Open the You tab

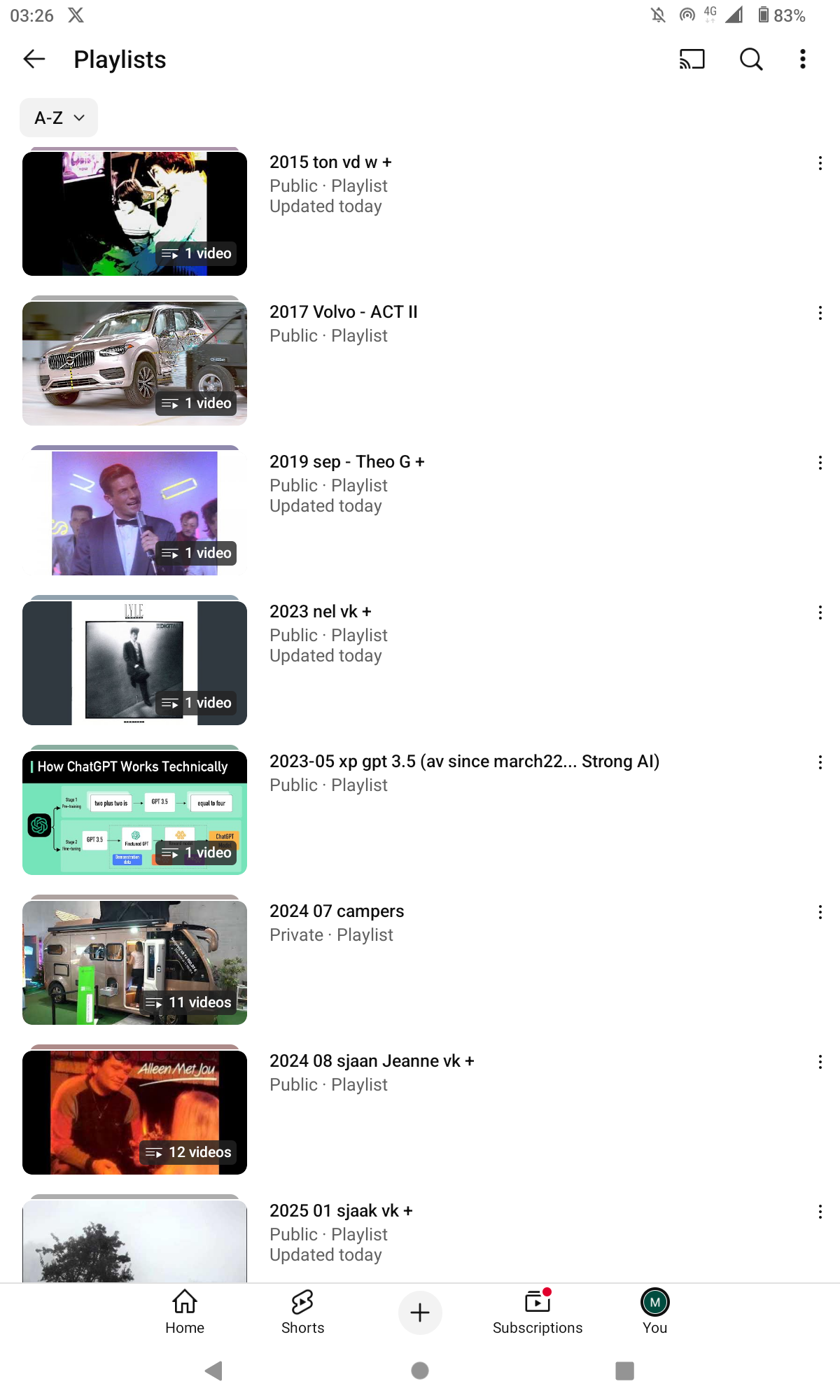click(655, 1312)
